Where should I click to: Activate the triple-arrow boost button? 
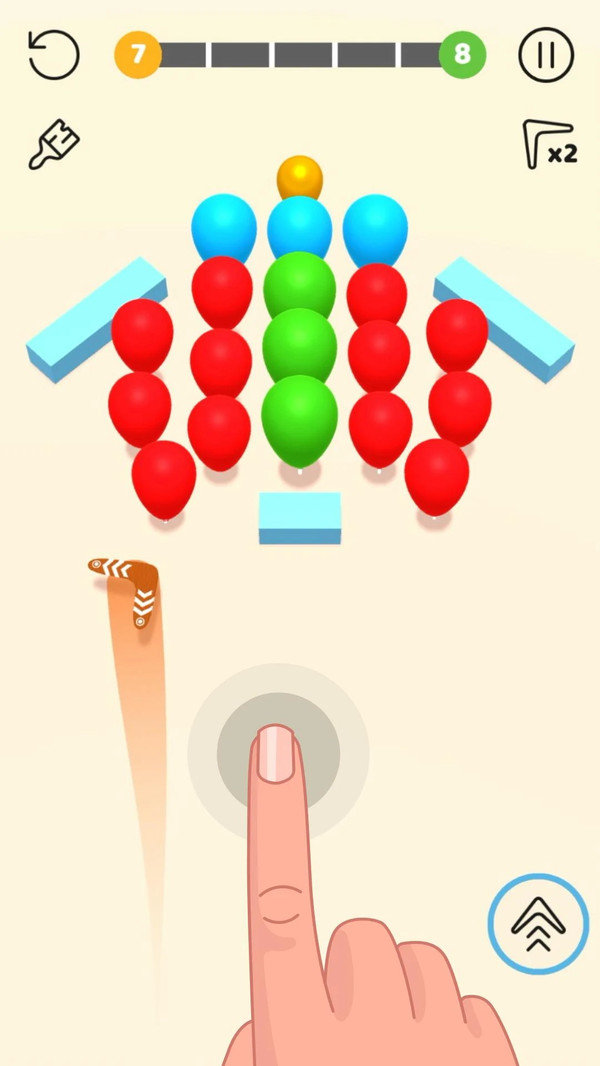point(538,923)
